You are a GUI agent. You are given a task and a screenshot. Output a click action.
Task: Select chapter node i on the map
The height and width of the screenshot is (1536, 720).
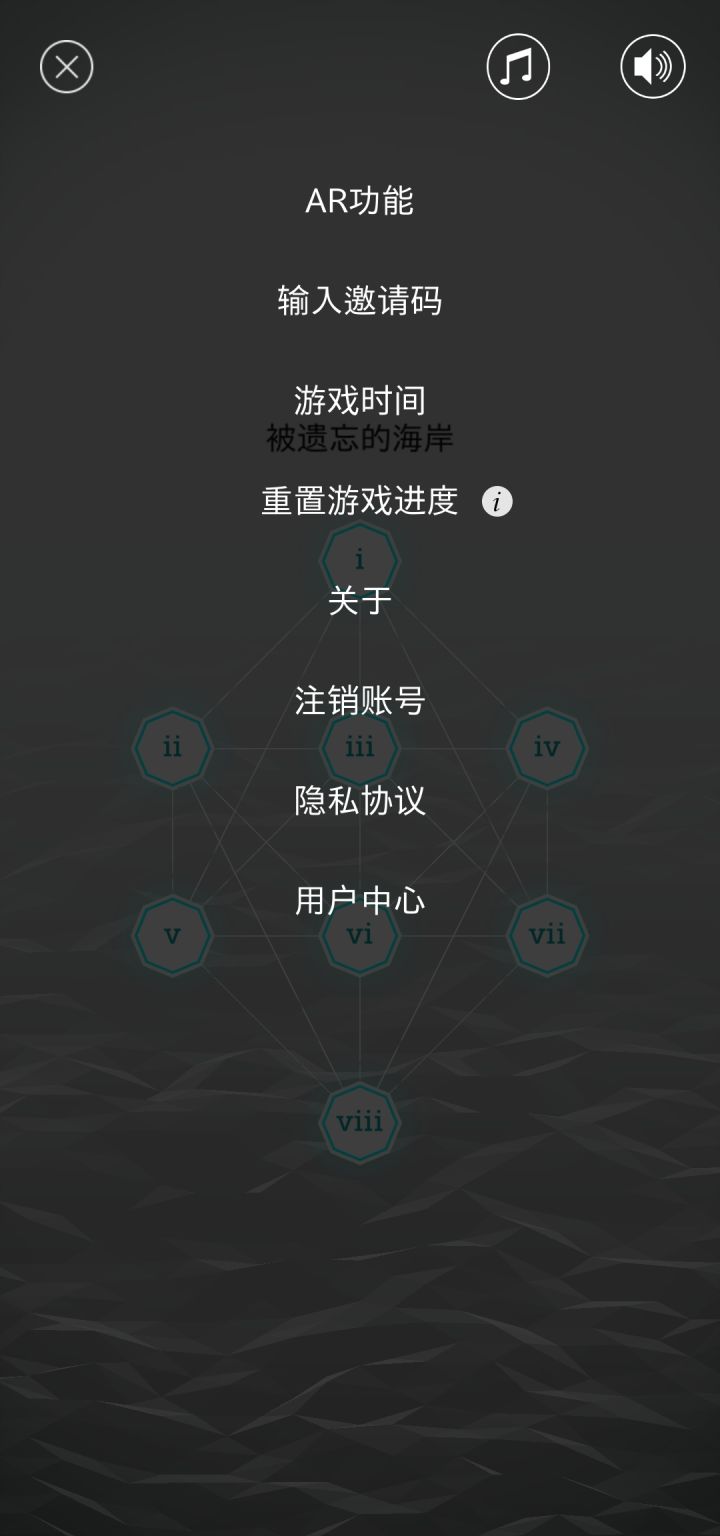click(x=360, y=557)
